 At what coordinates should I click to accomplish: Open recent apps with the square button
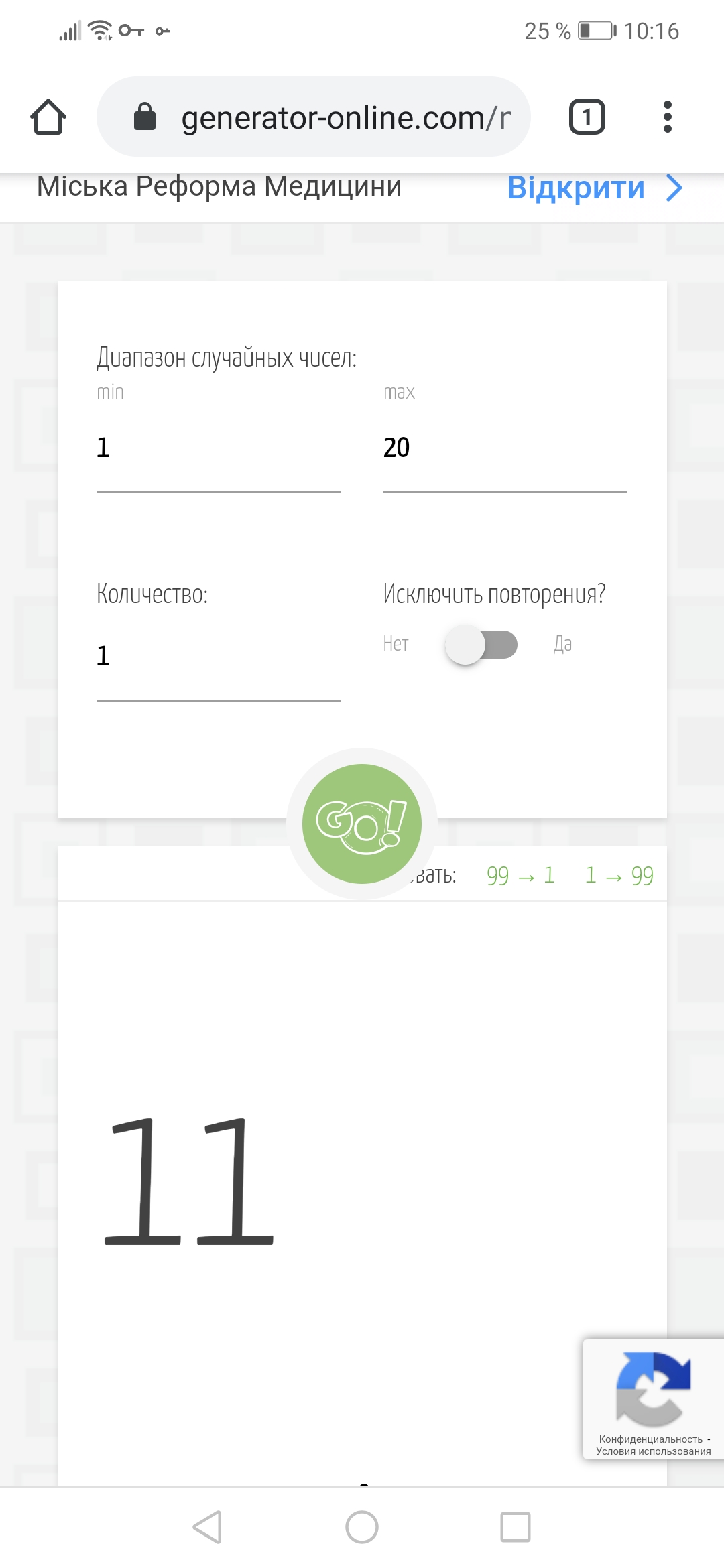click(x=516, y=1527)
